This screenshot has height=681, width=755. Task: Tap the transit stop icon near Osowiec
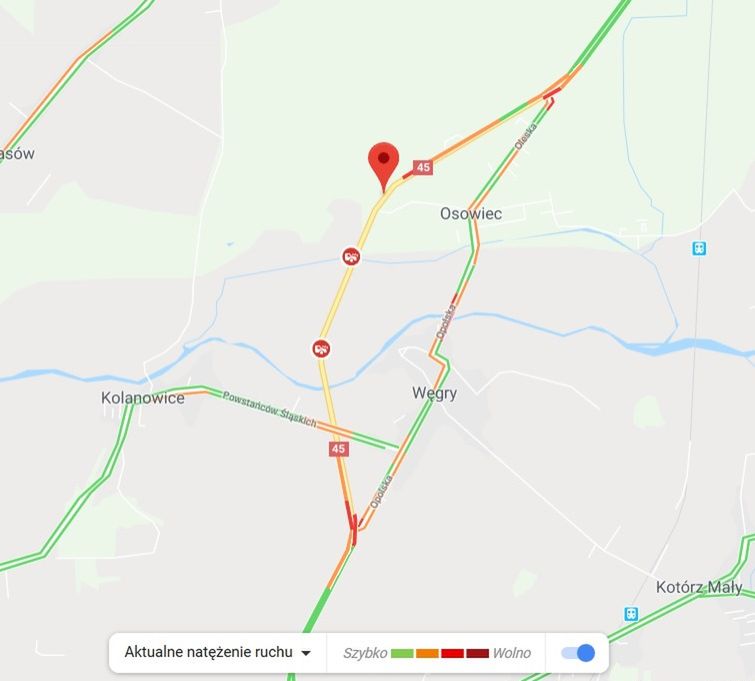699,248
